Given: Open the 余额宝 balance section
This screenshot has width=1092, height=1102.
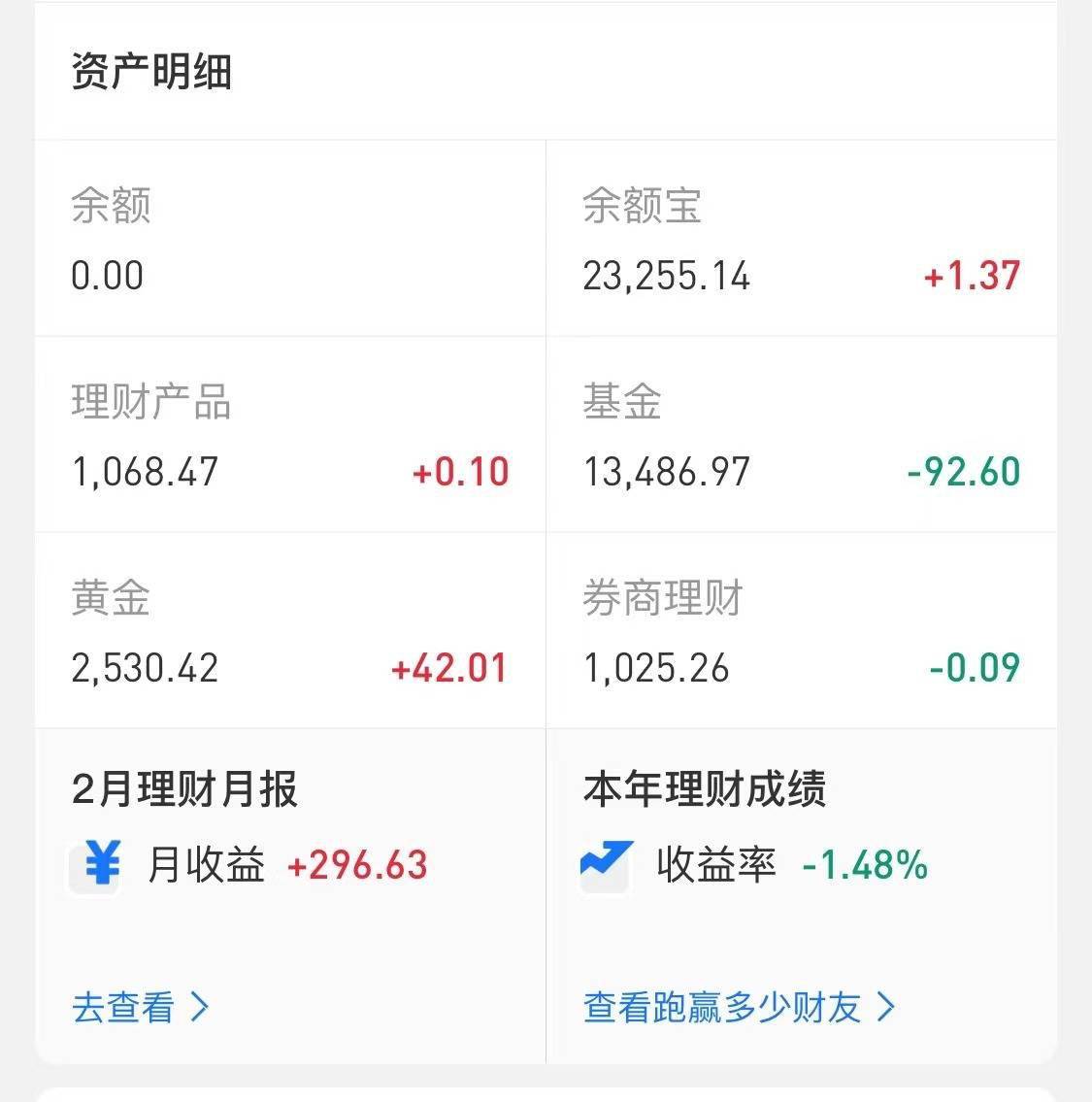Looking at the screenshot, I should [803, 238].
